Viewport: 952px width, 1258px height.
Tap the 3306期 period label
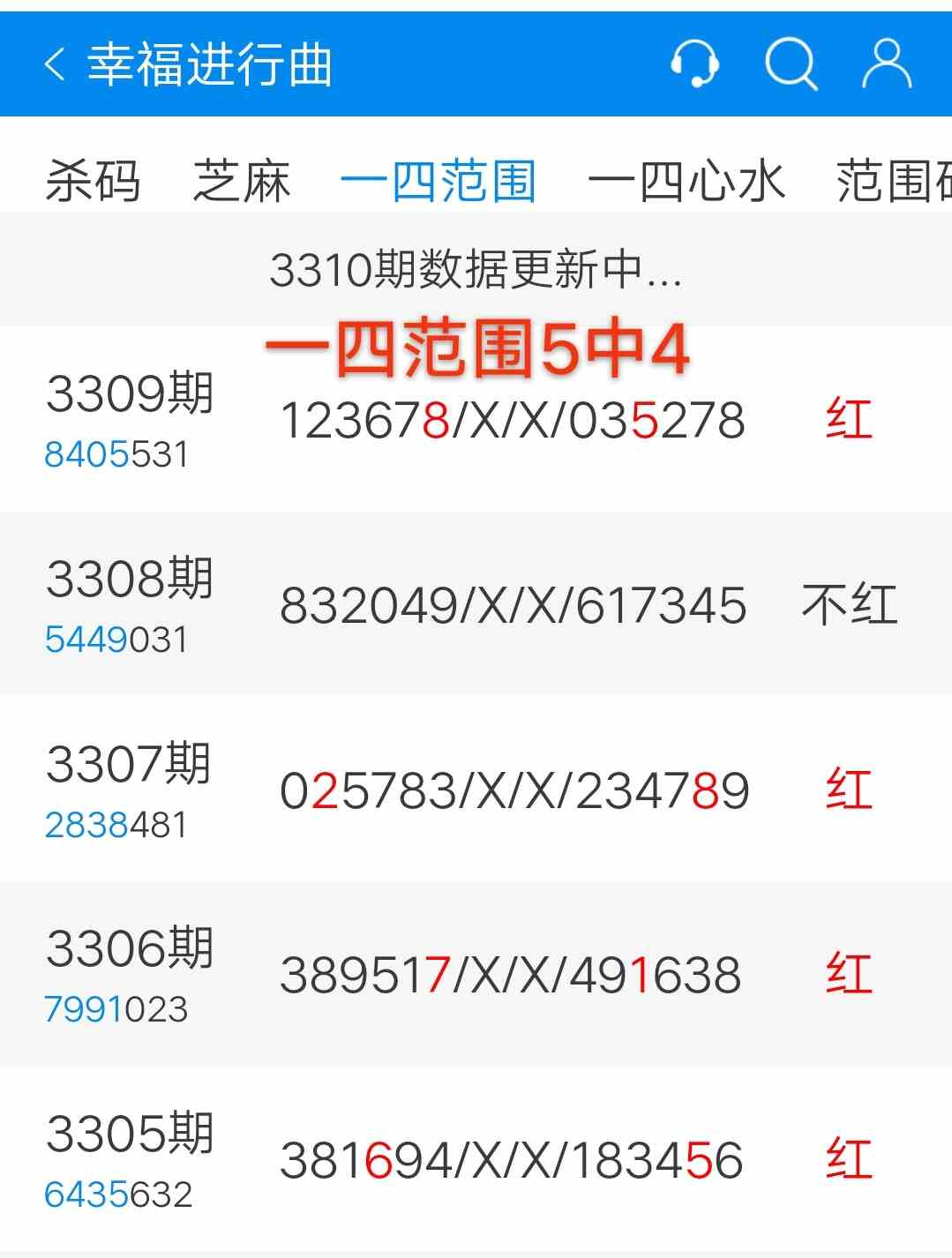(x=131, y=948)
